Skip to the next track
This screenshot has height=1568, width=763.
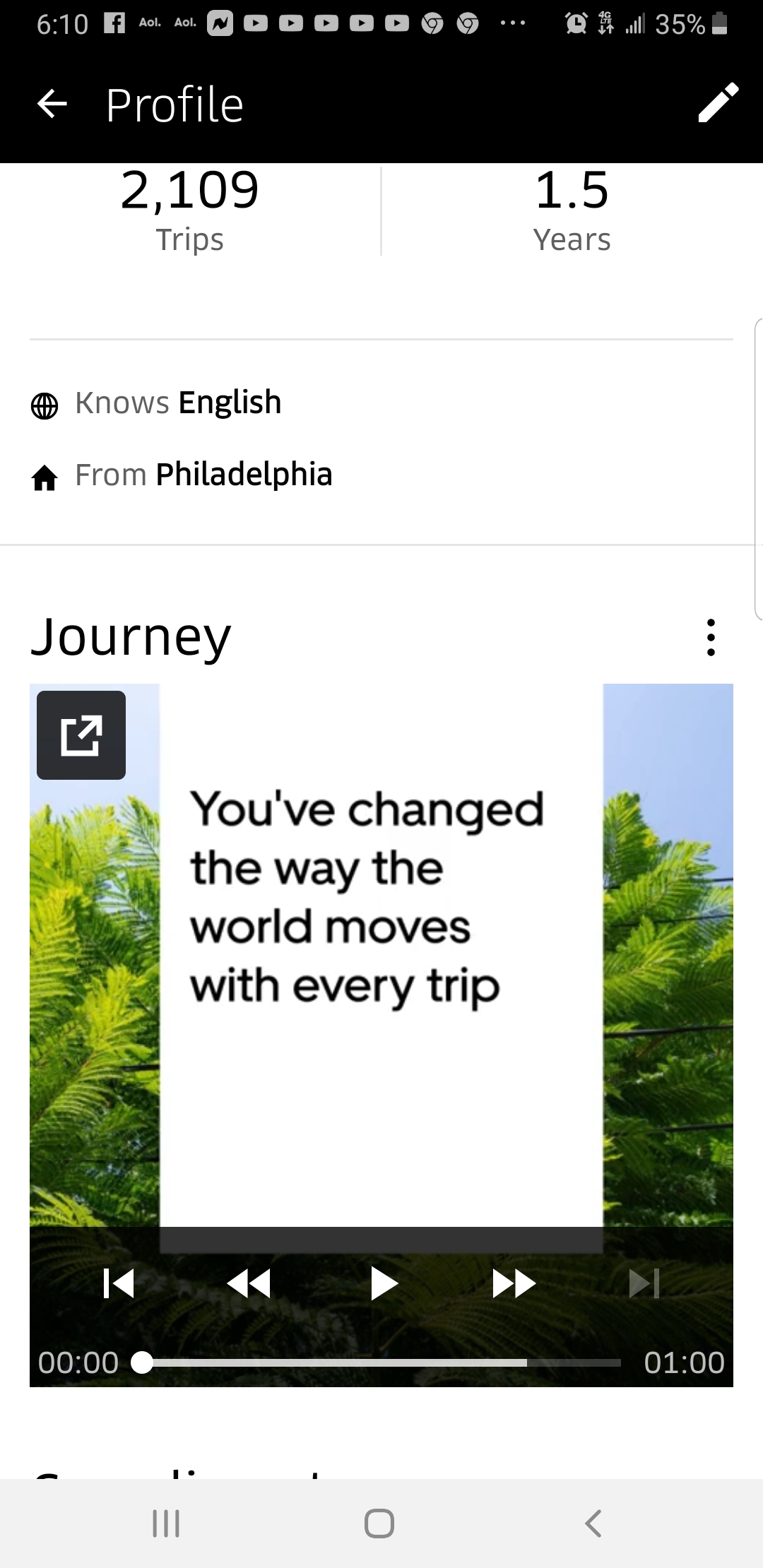click(x=644, y=1283)
